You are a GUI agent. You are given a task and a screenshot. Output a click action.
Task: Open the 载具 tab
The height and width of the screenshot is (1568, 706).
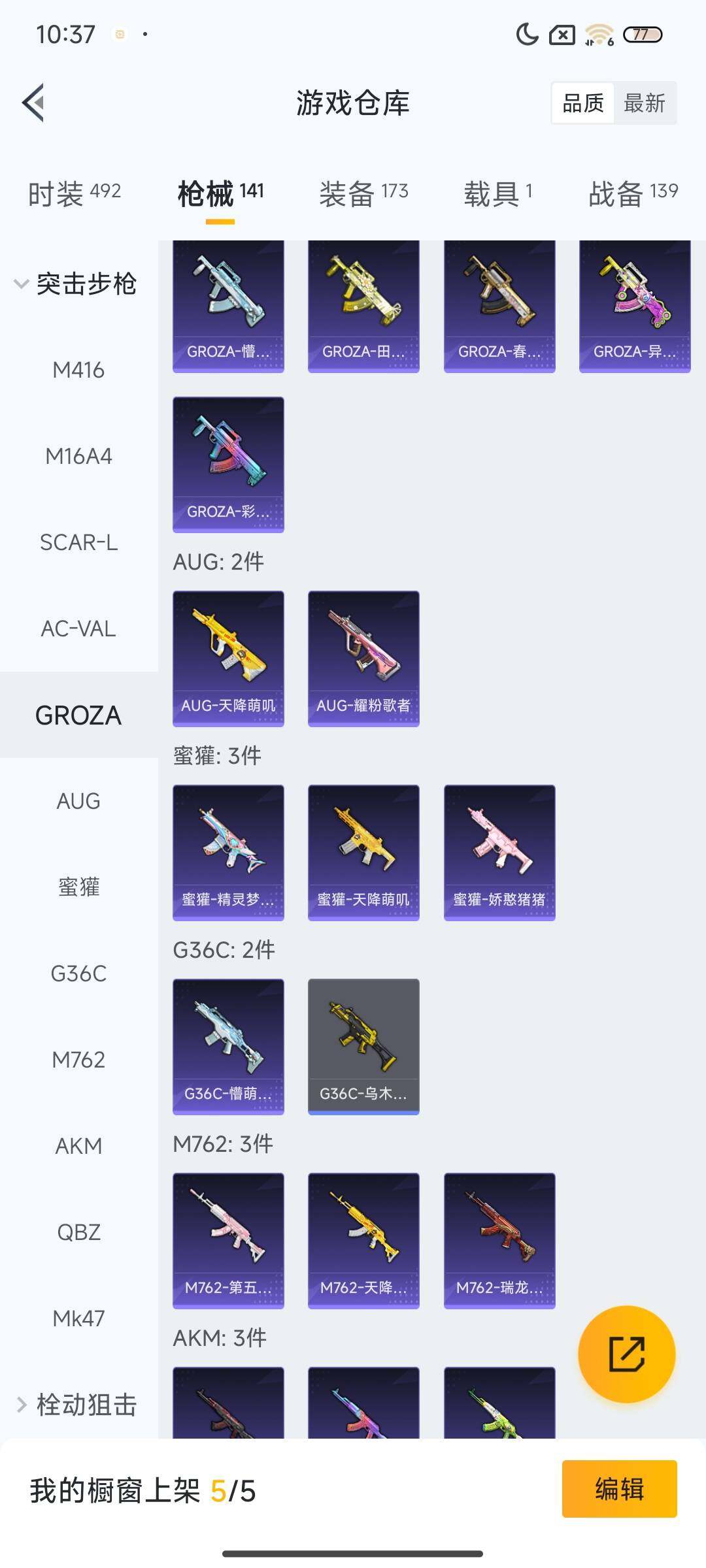click(x=498, y=193)
